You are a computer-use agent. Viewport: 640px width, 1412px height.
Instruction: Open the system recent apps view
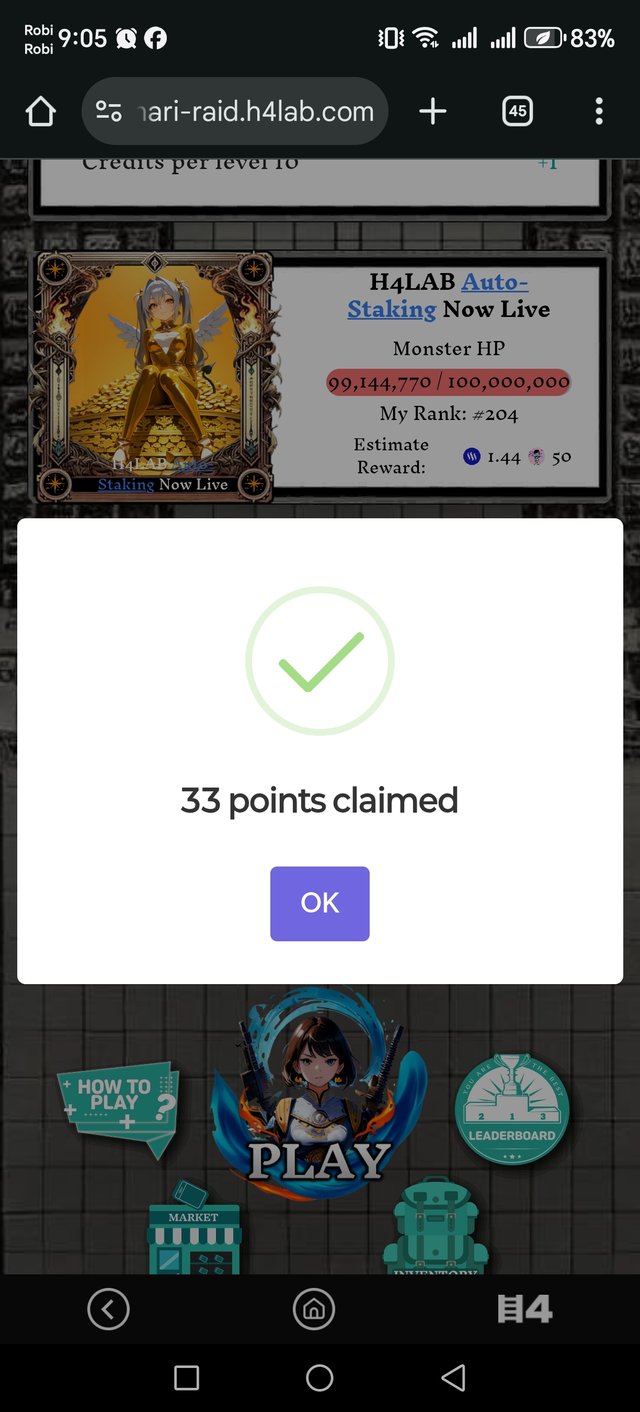pyautogui.click(x=187, y=1378)
